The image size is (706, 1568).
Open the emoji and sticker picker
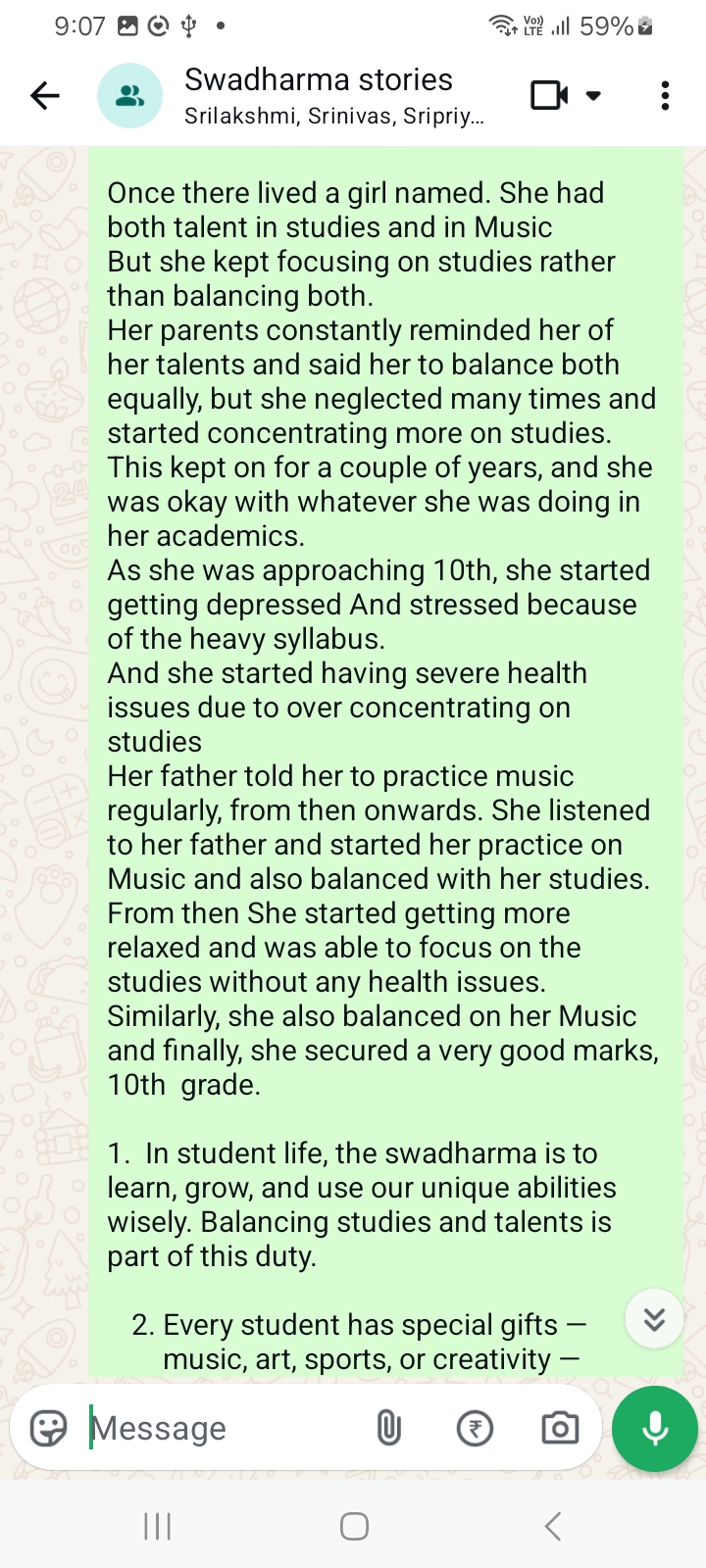[49, 1428]
